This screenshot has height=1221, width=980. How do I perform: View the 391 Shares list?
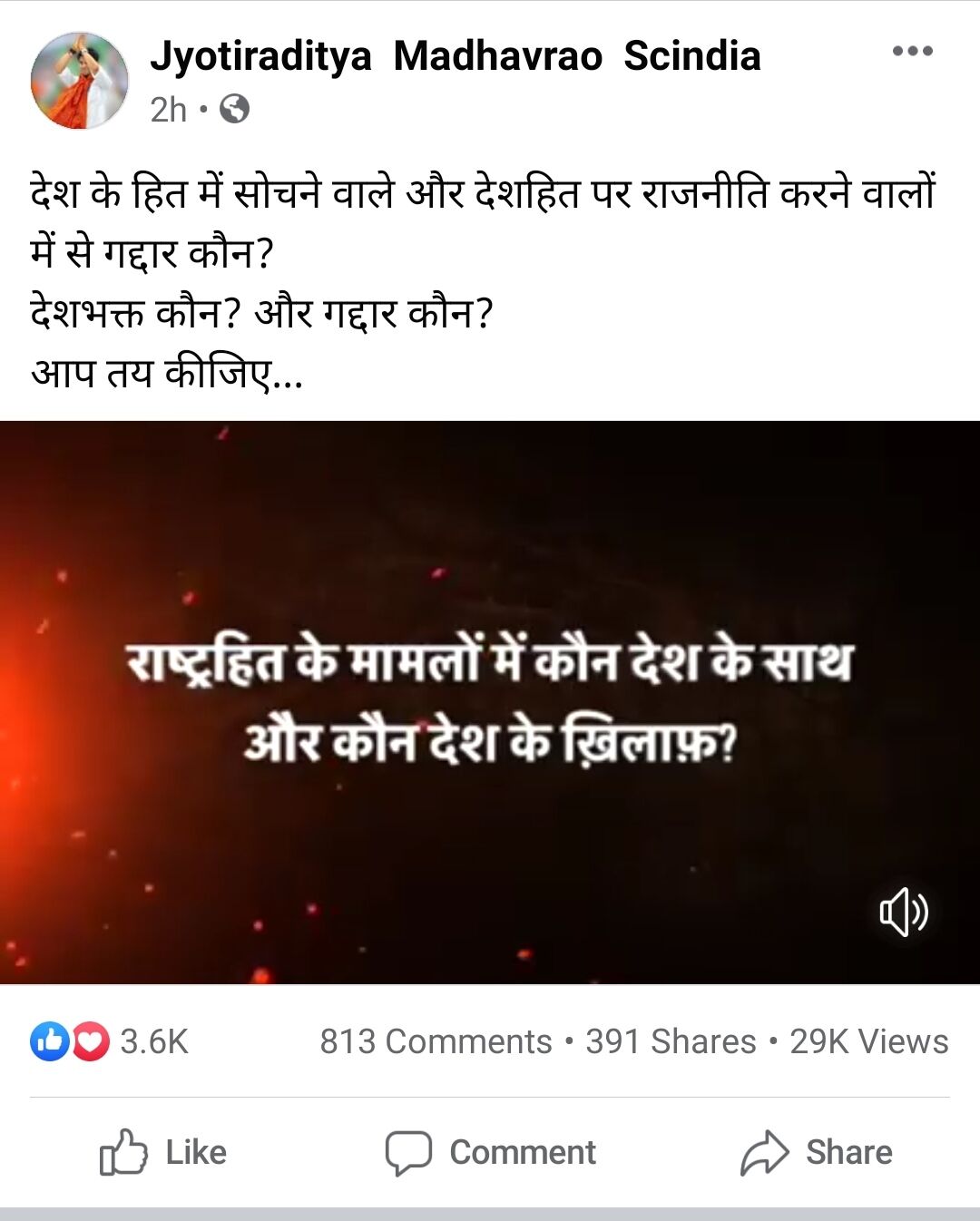[670, 1041]
